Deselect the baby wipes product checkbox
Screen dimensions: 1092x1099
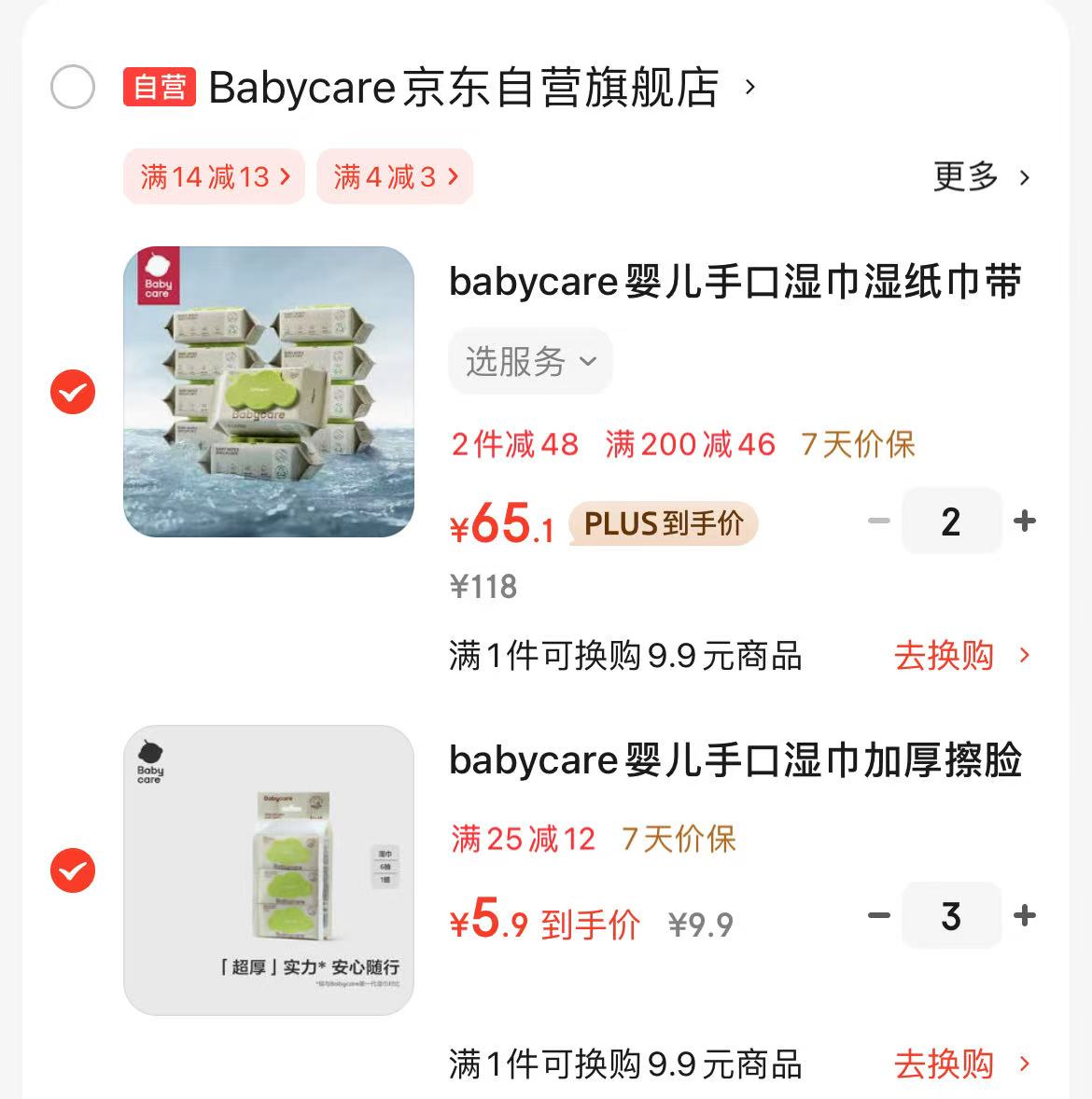coord(72,392)
